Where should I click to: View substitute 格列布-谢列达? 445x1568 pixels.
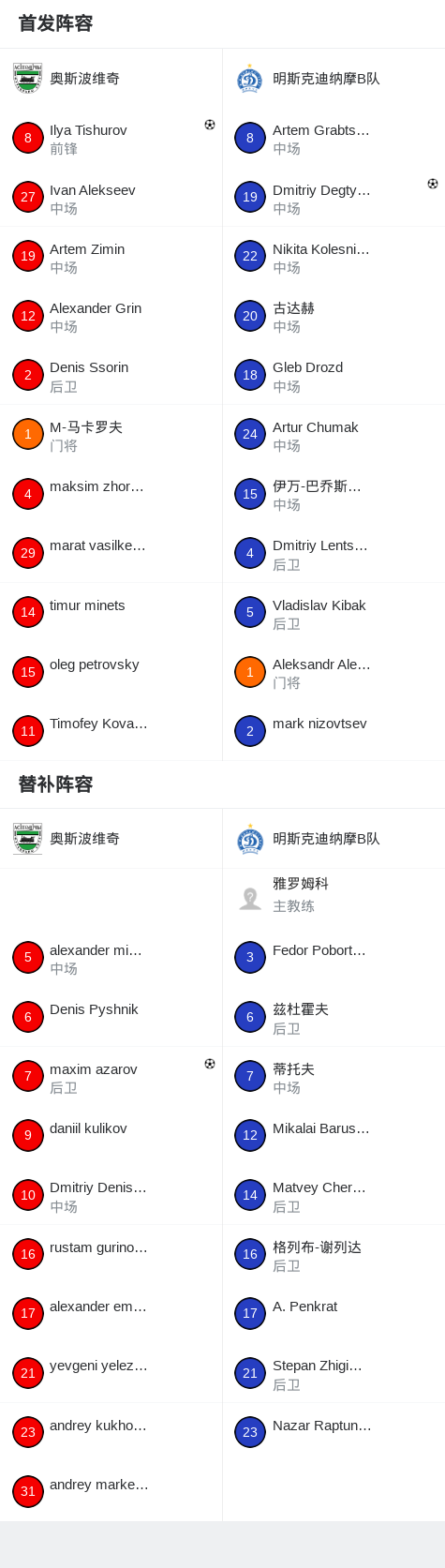[x=334, y=1254]
